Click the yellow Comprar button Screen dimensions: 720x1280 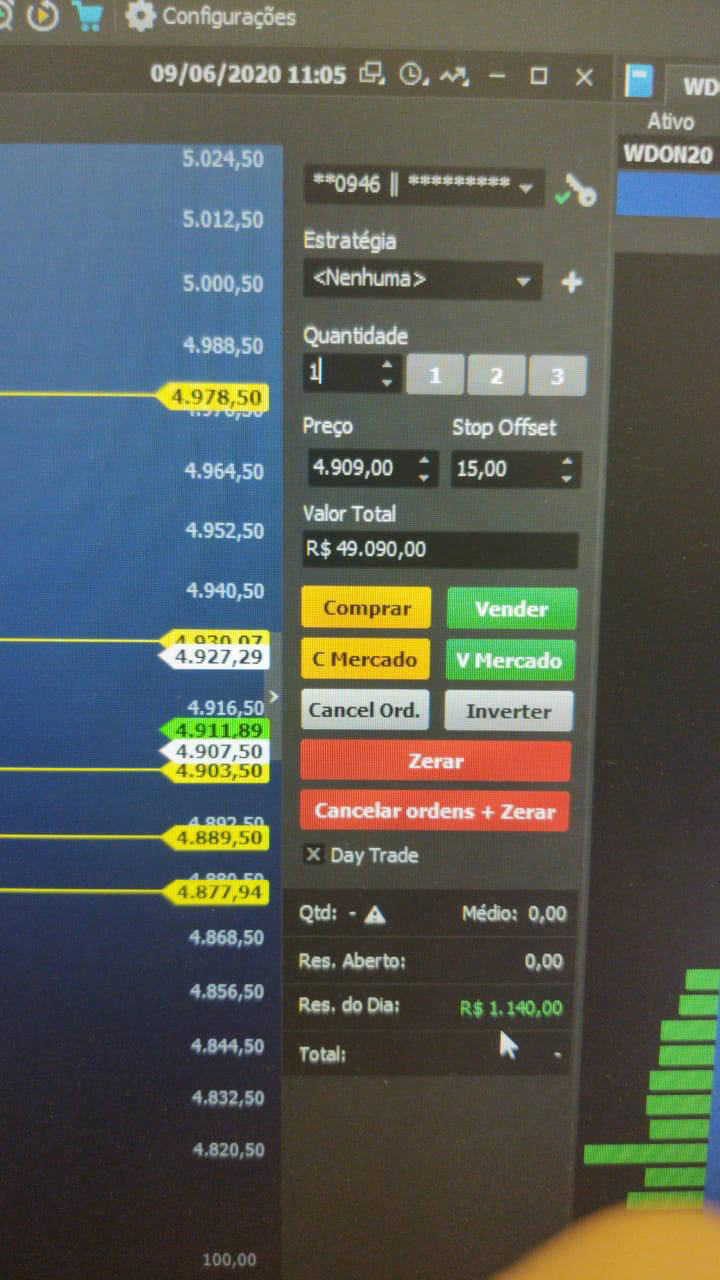(366, 608)
